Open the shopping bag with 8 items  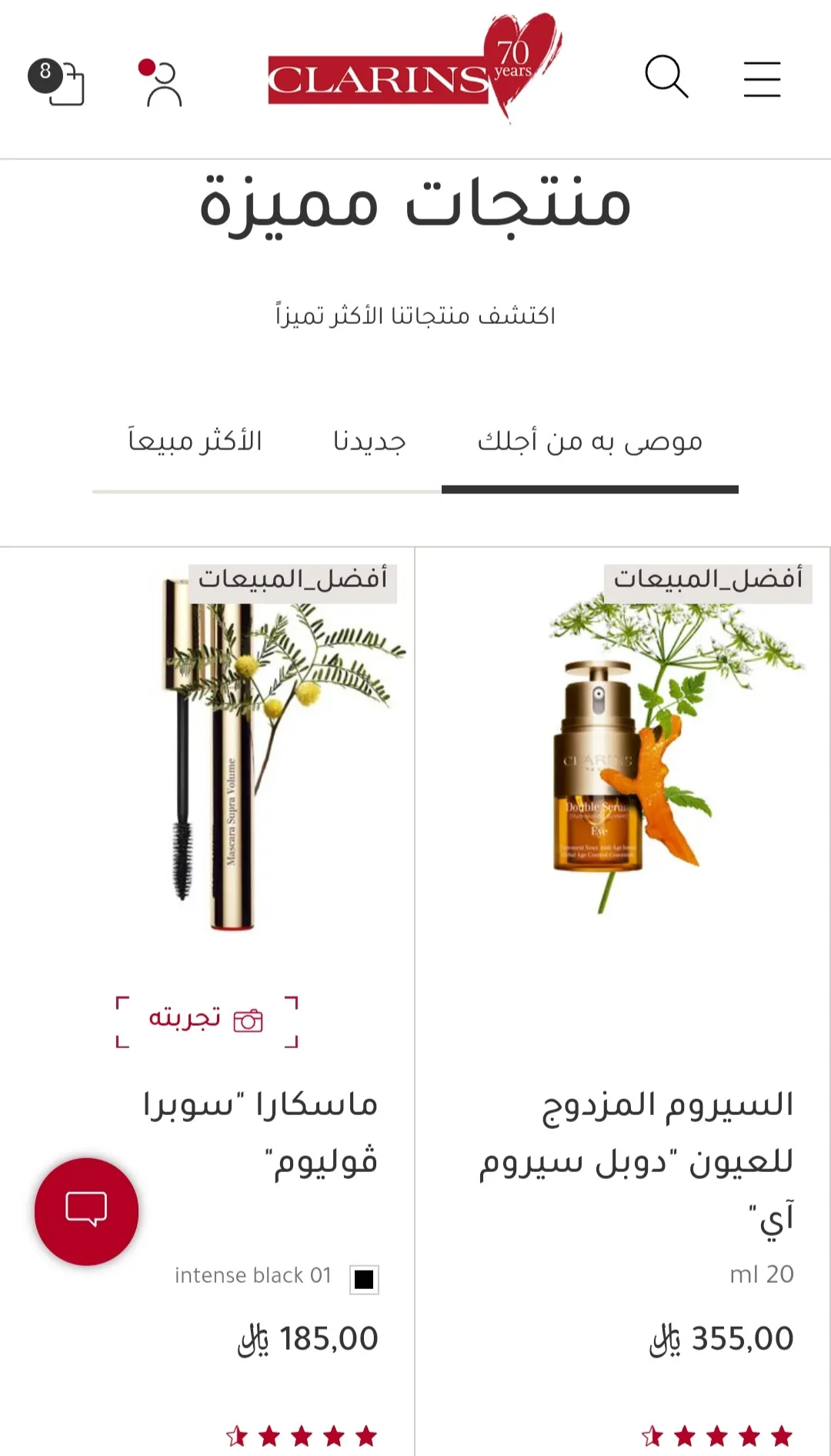click(x=57, y=82)
